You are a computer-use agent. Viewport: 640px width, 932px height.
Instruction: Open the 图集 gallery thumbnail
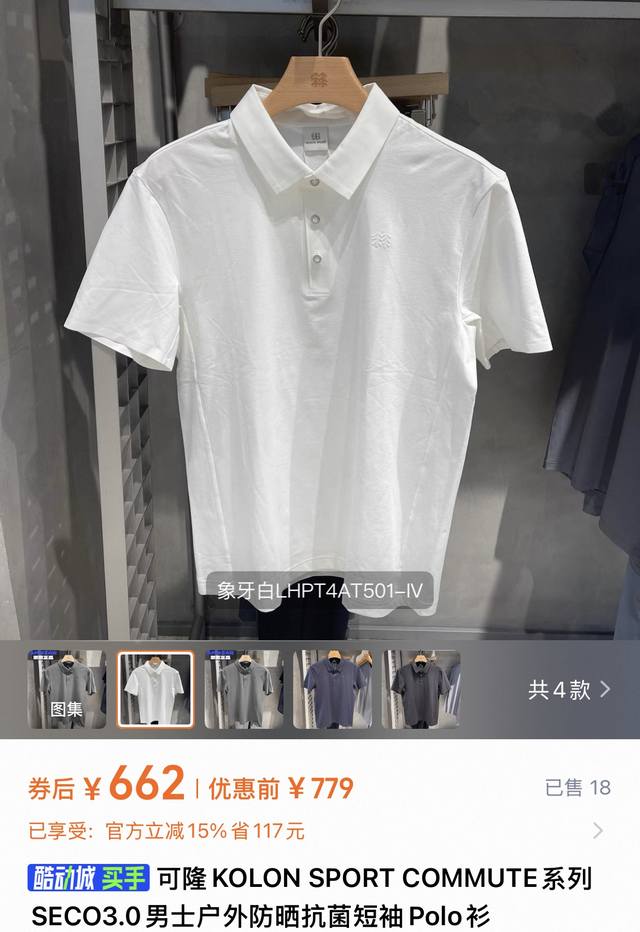(65, 689)
